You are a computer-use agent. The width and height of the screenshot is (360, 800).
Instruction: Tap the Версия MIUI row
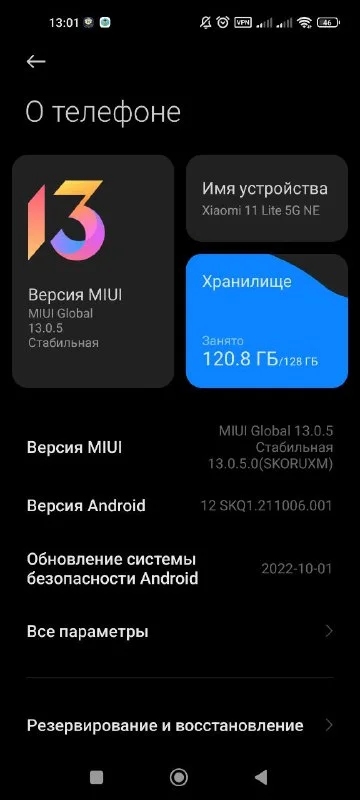pos(180,448)
